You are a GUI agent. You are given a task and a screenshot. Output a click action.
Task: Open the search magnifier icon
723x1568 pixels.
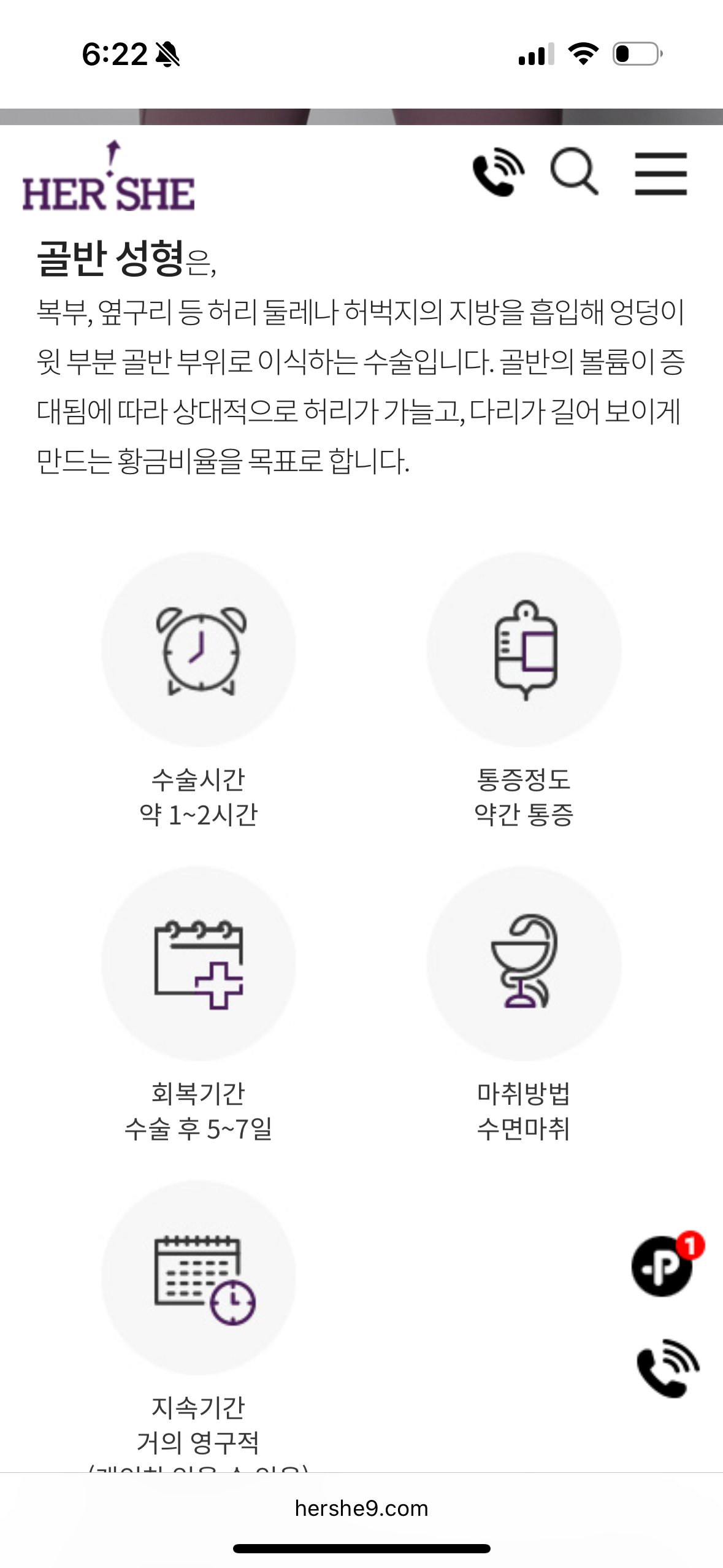tap(574, 172)
